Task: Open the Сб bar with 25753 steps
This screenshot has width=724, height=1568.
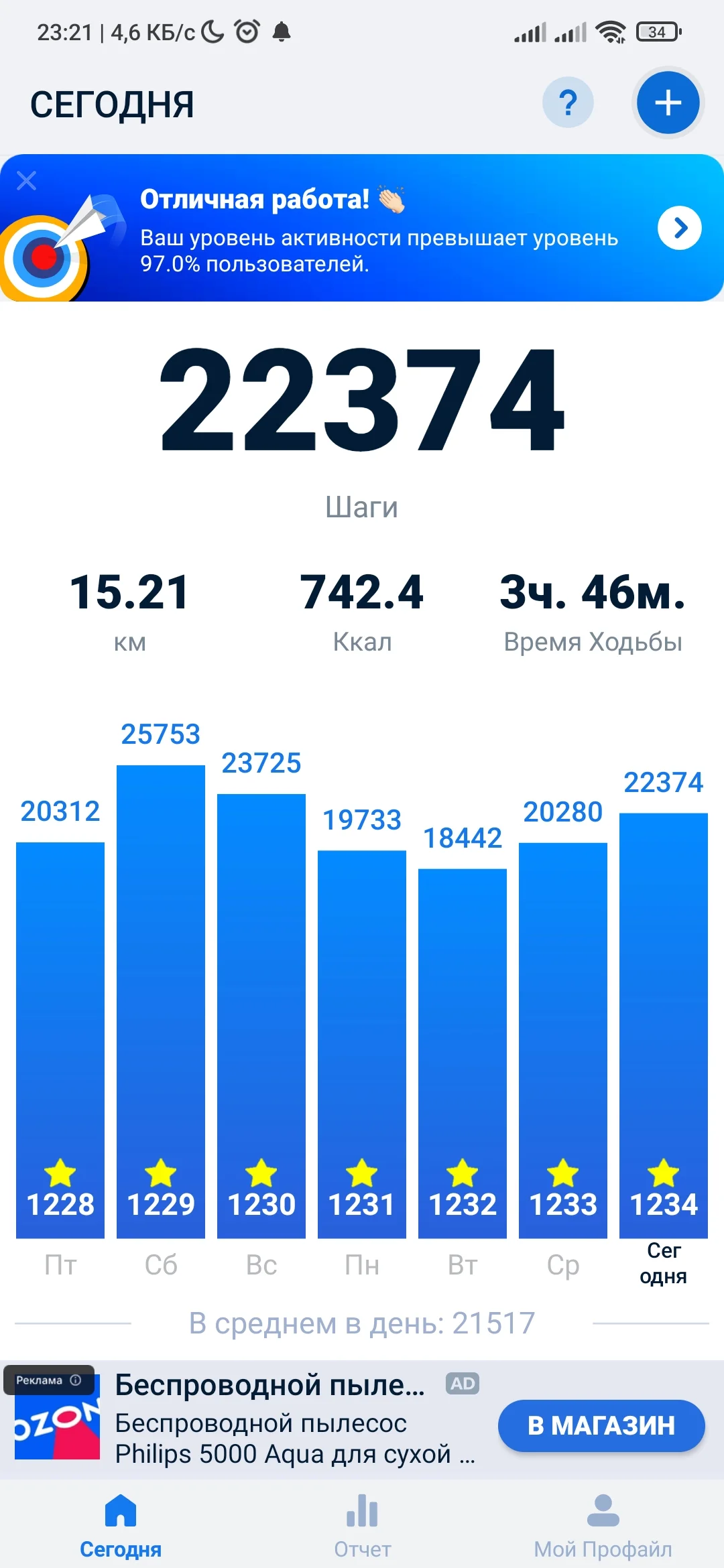Action: click(x=161, y=1001)
